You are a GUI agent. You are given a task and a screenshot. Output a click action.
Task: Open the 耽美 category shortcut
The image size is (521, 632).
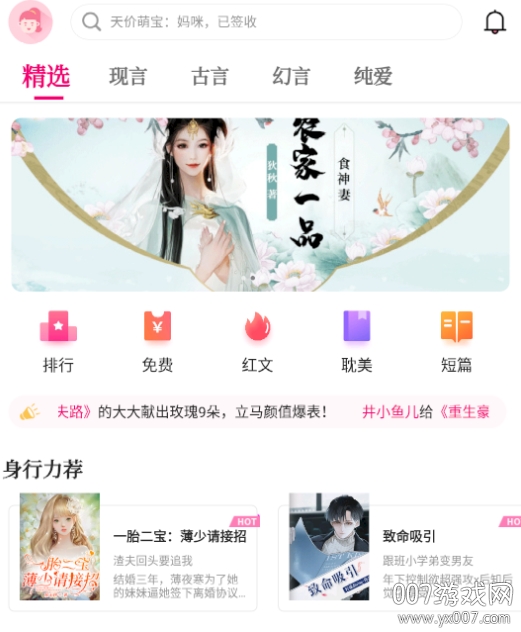point(357,342)
